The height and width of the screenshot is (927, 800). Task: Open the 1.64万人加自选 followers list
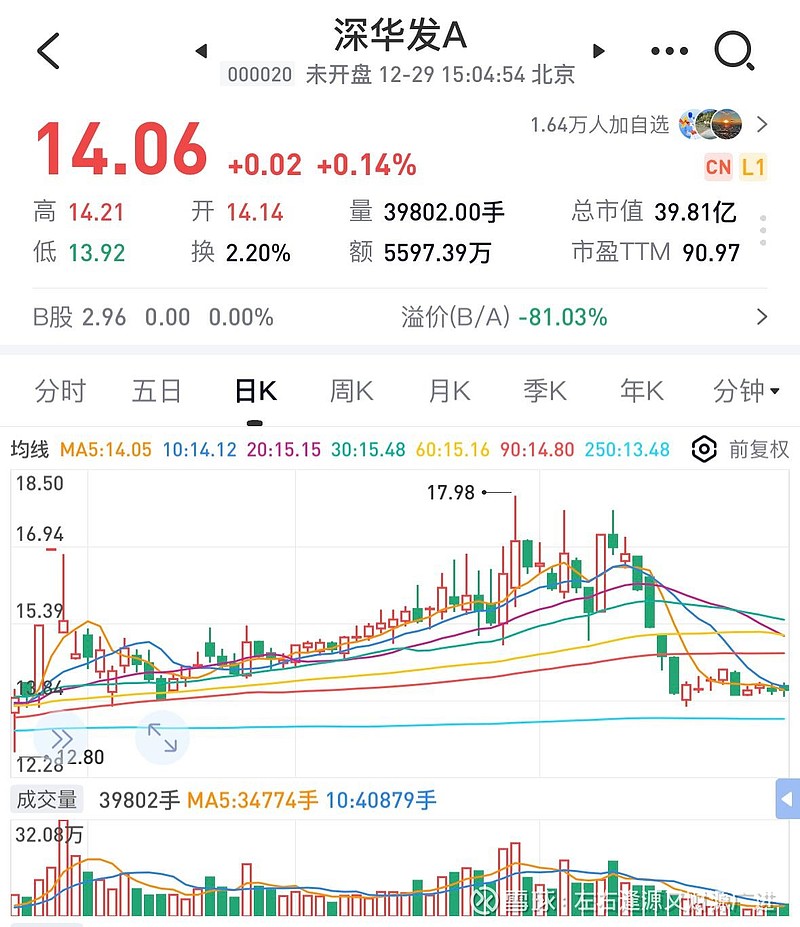[x=649, y=125]
